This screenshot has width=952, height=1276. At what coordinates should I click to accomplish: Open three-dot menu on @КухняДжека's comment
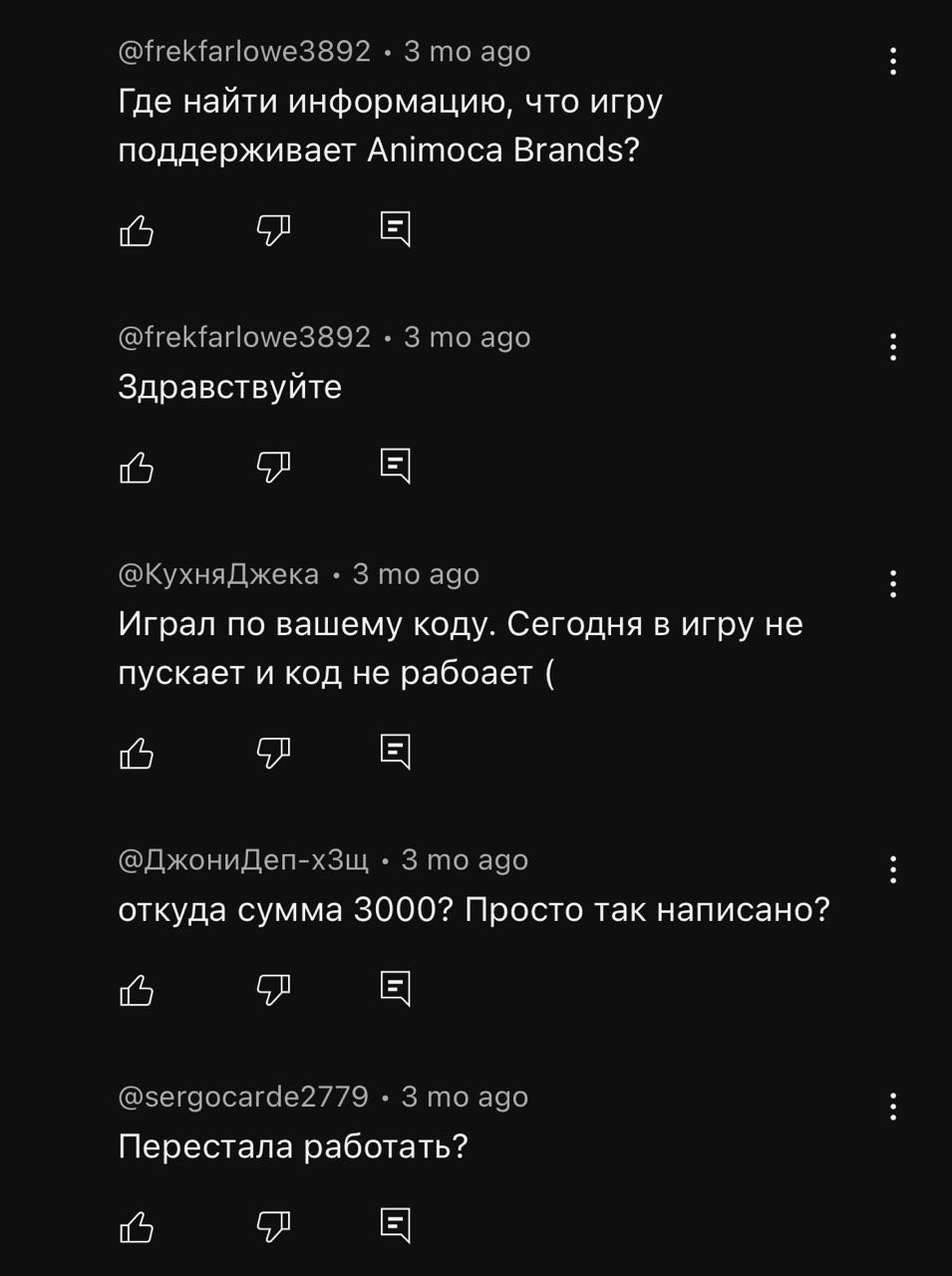893,584
